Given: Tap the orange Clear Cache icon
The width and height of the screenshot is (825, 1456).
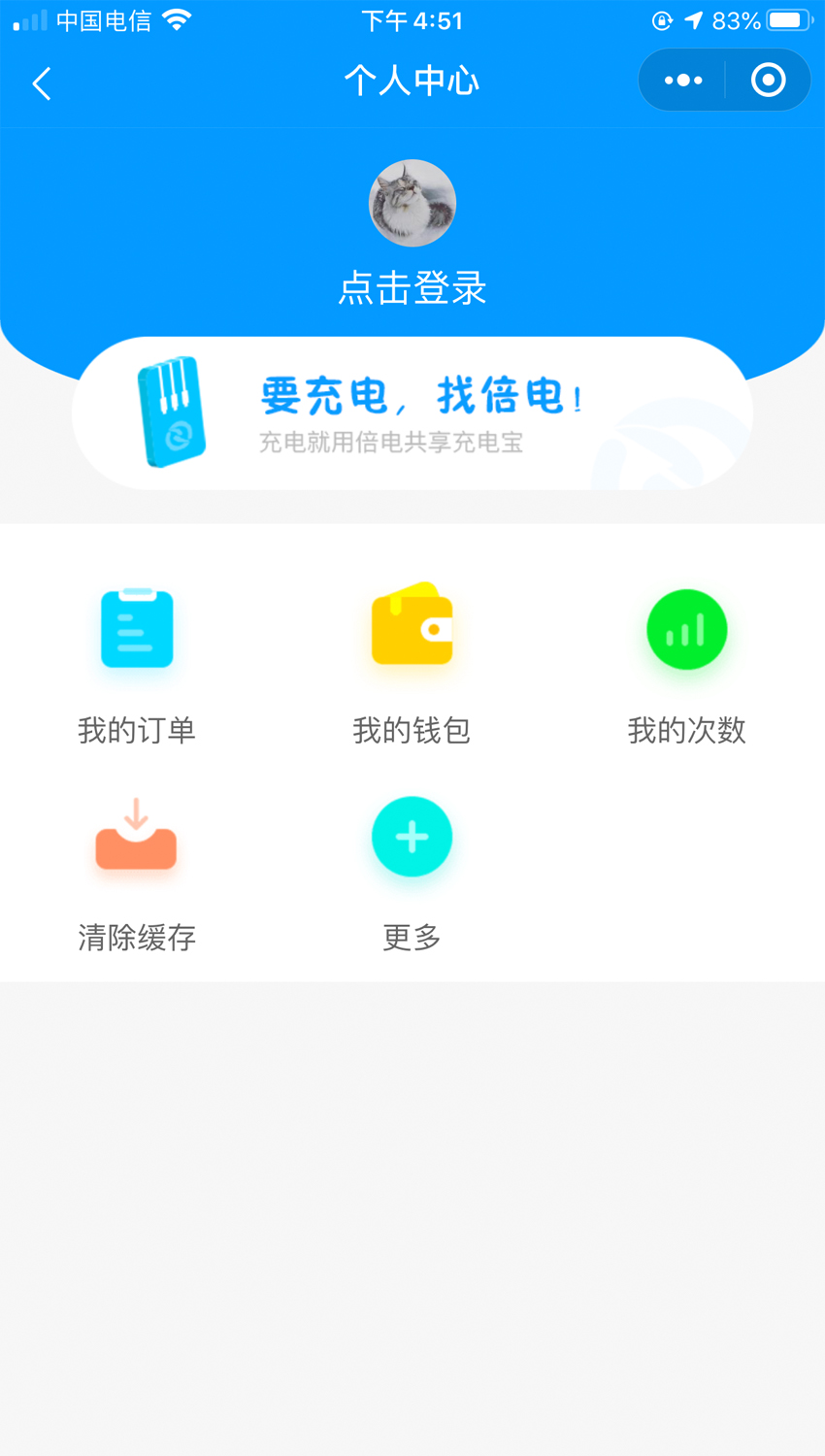Looking at the screenshot, I should point(136,837).
